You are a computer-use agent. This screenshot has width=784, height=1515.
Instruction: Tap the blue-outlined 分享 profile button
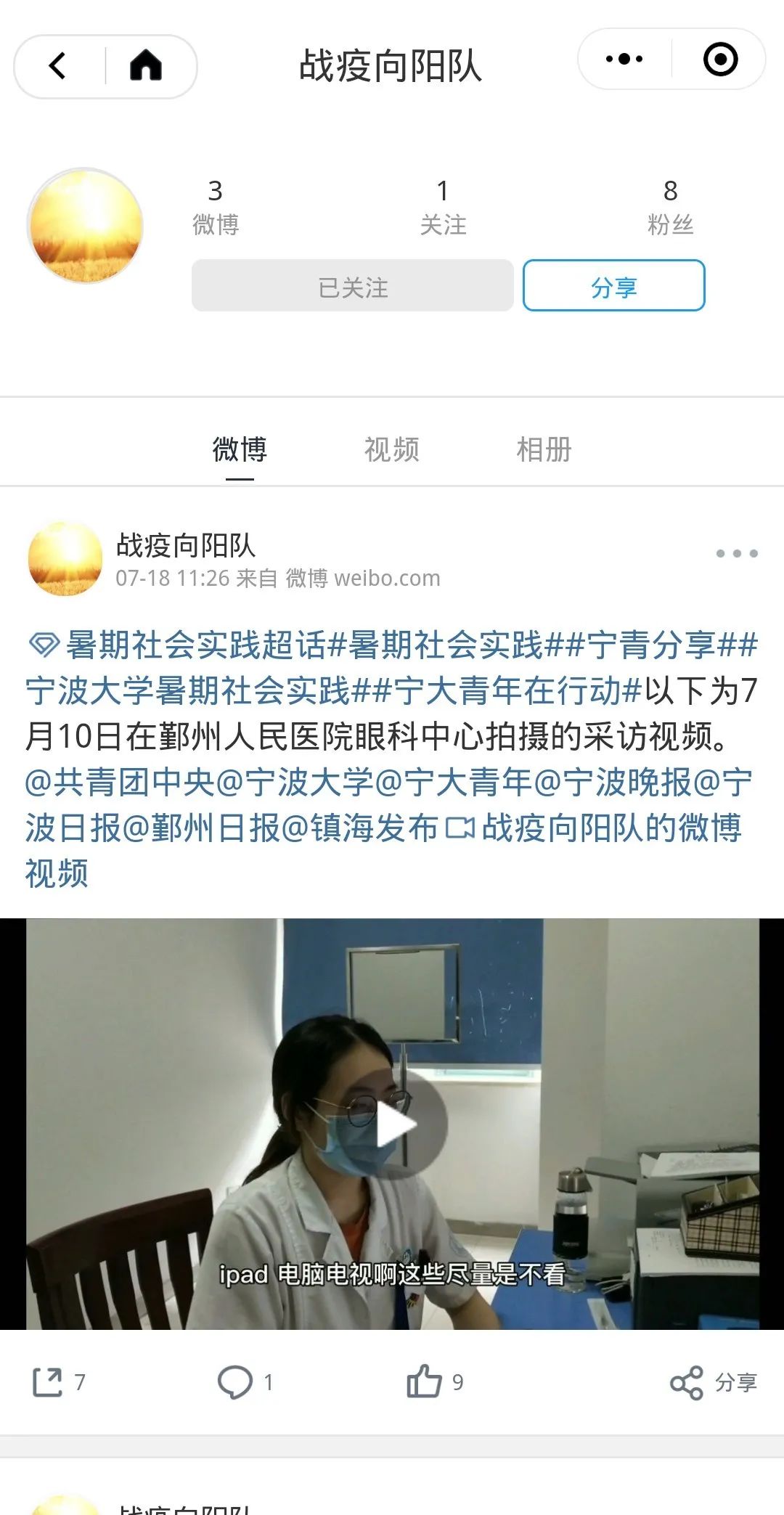click(613, 286)
